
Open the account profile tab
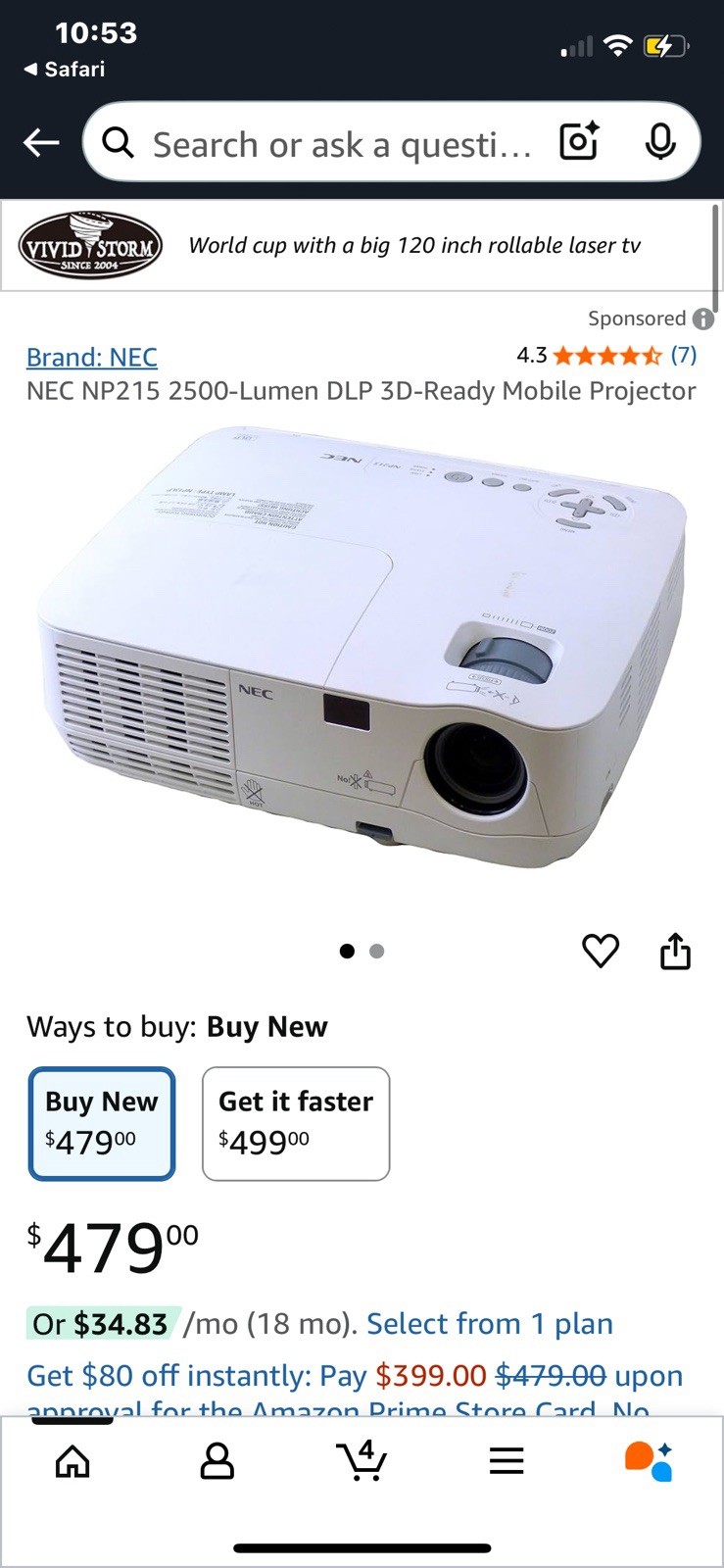(217, 1461)
